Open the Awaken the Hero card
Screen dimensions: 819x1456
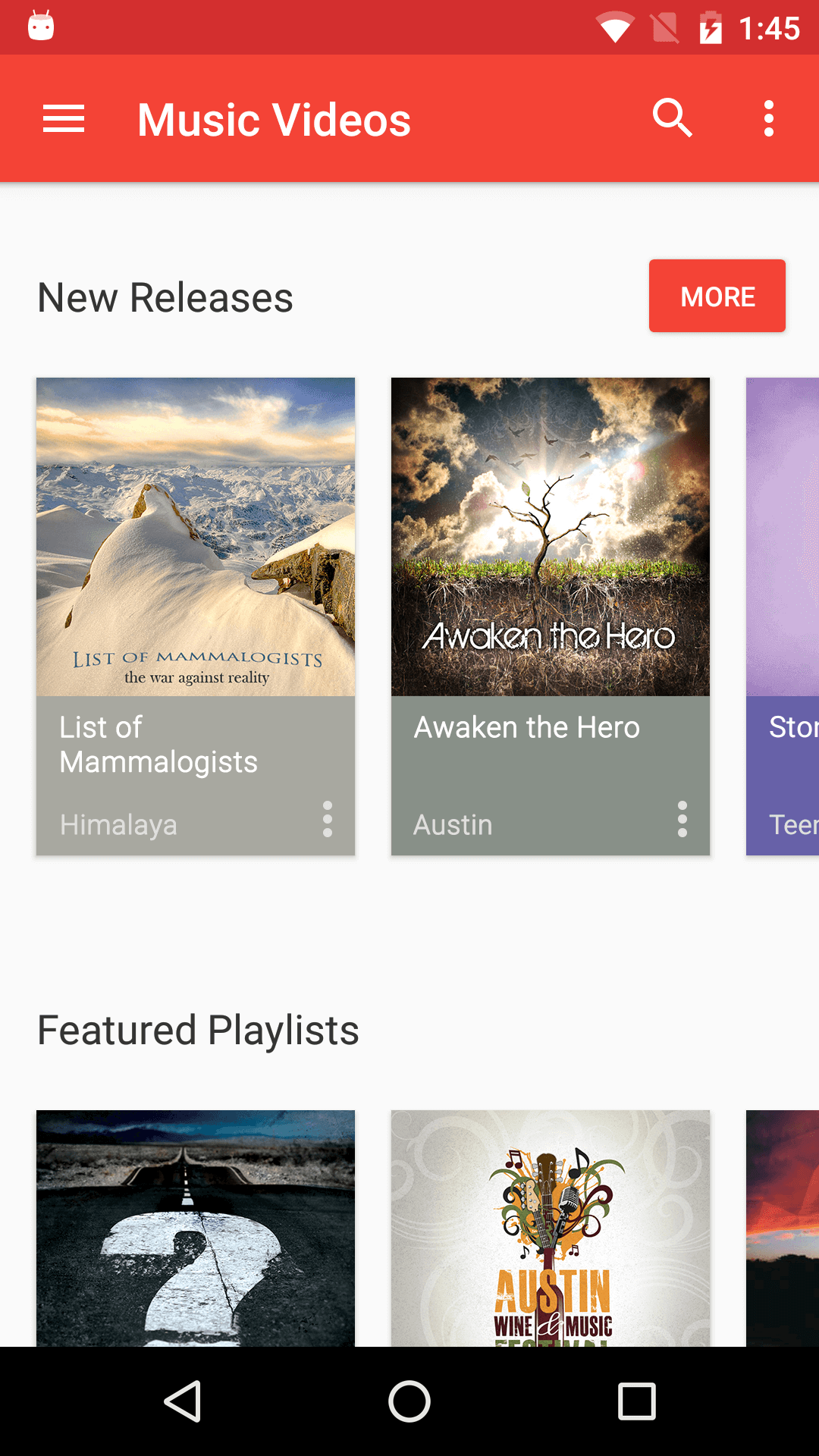click(x=551, y=538)
